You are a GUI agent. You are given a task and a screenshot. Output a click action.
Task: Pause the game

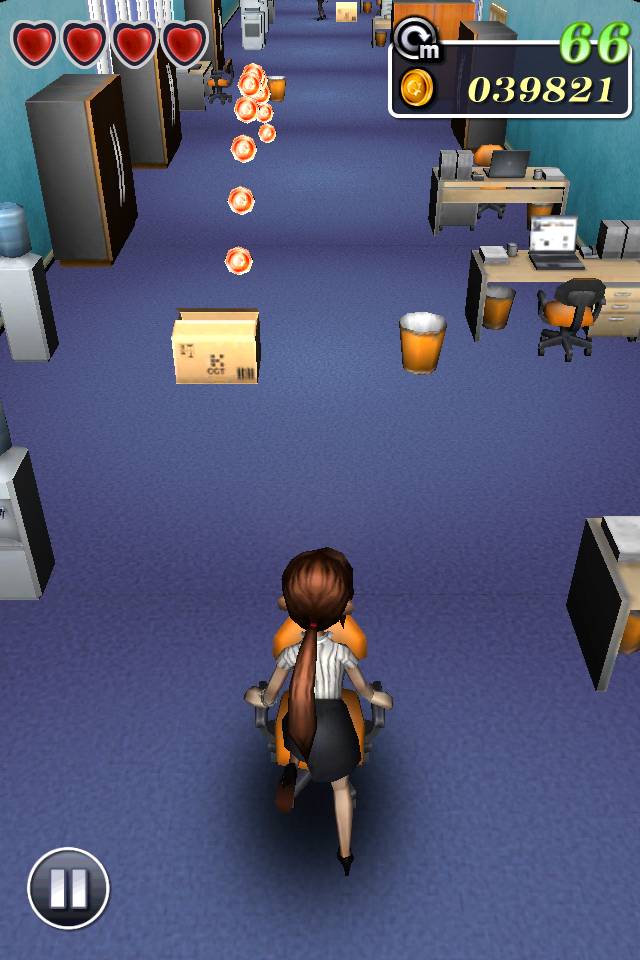pyautogui.click(x=68, y=888)
